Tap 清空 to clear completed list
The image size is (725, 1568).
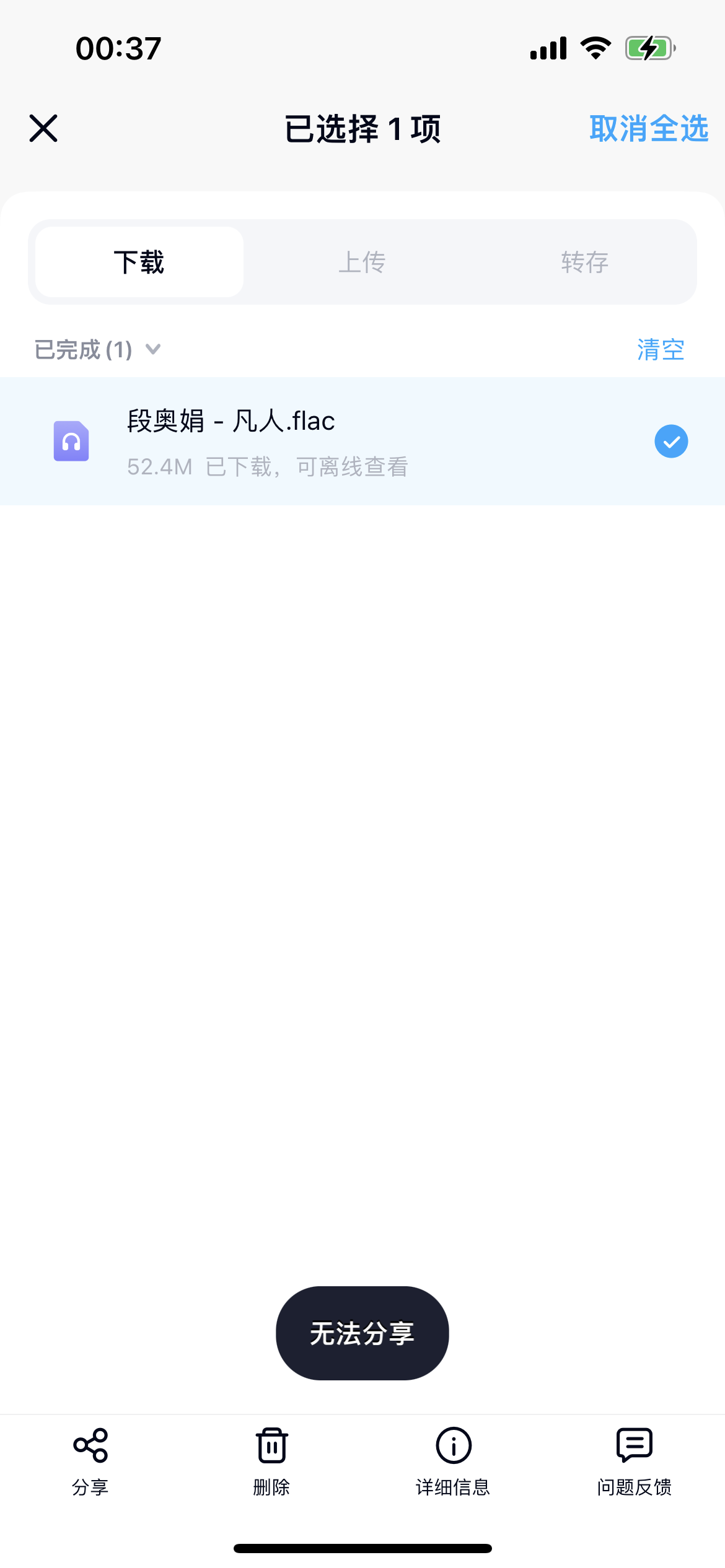[x=661, y=349]
